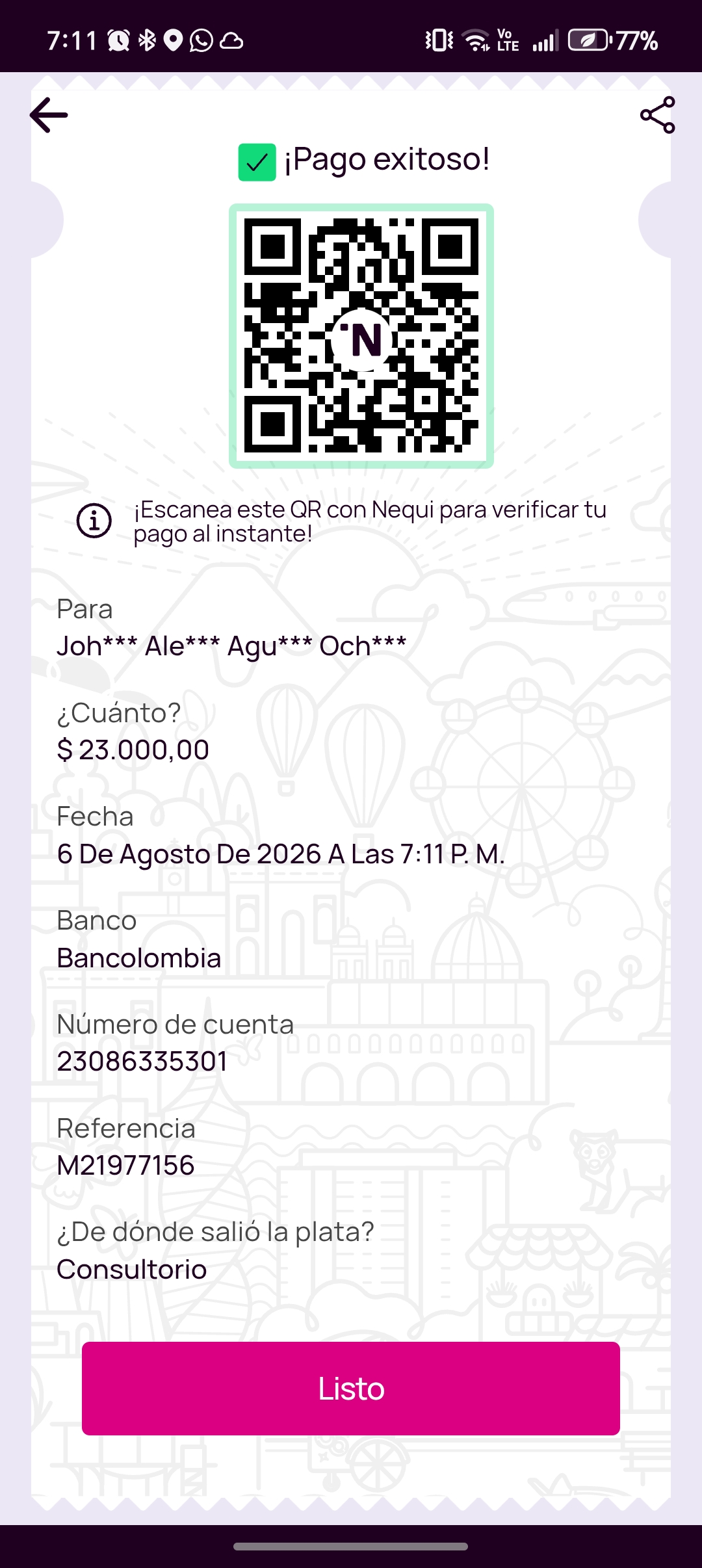This screenshot has height=1568, width=702.
Task: Tap the Listo button
Action: coord(351,1389)
